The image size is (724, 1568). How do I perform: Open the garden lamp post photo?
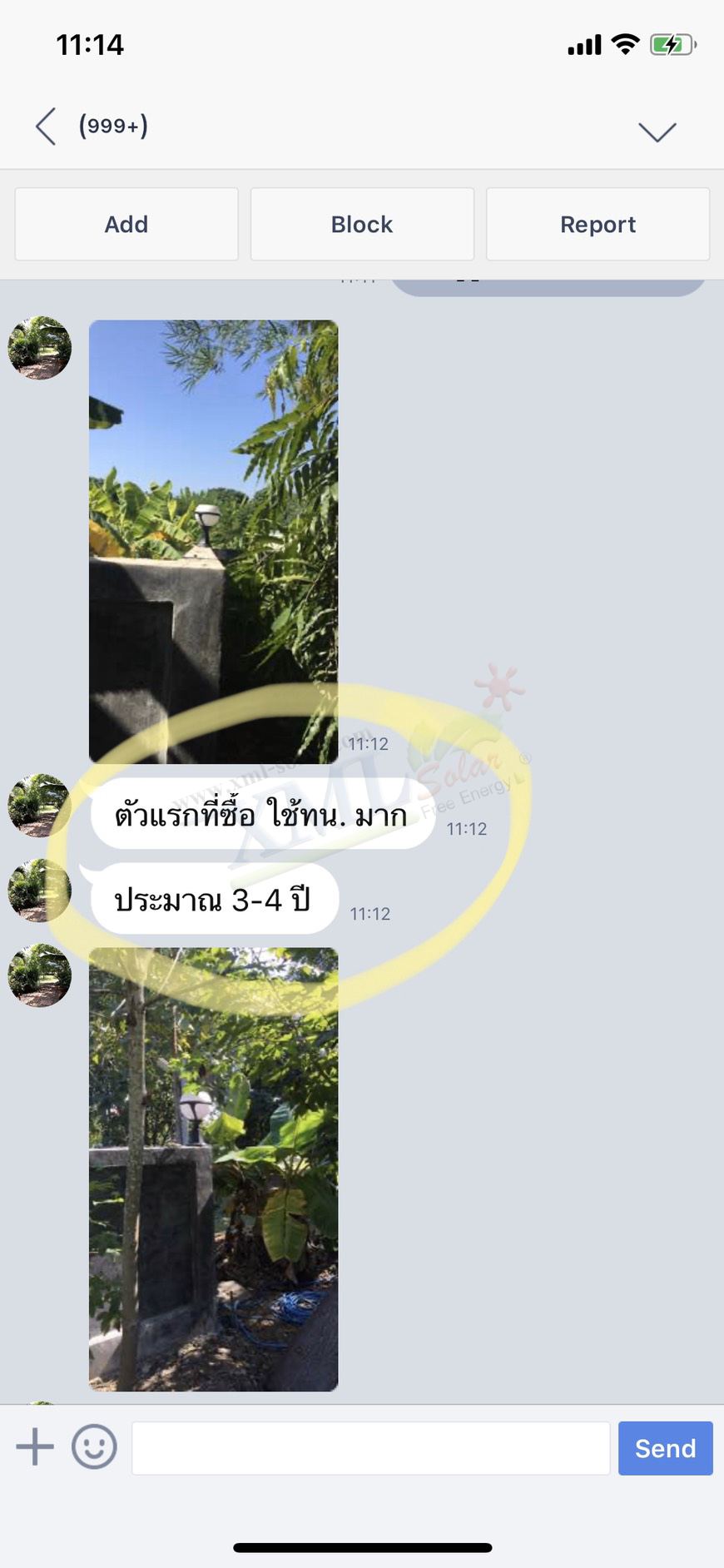[x=214, y=1169]
